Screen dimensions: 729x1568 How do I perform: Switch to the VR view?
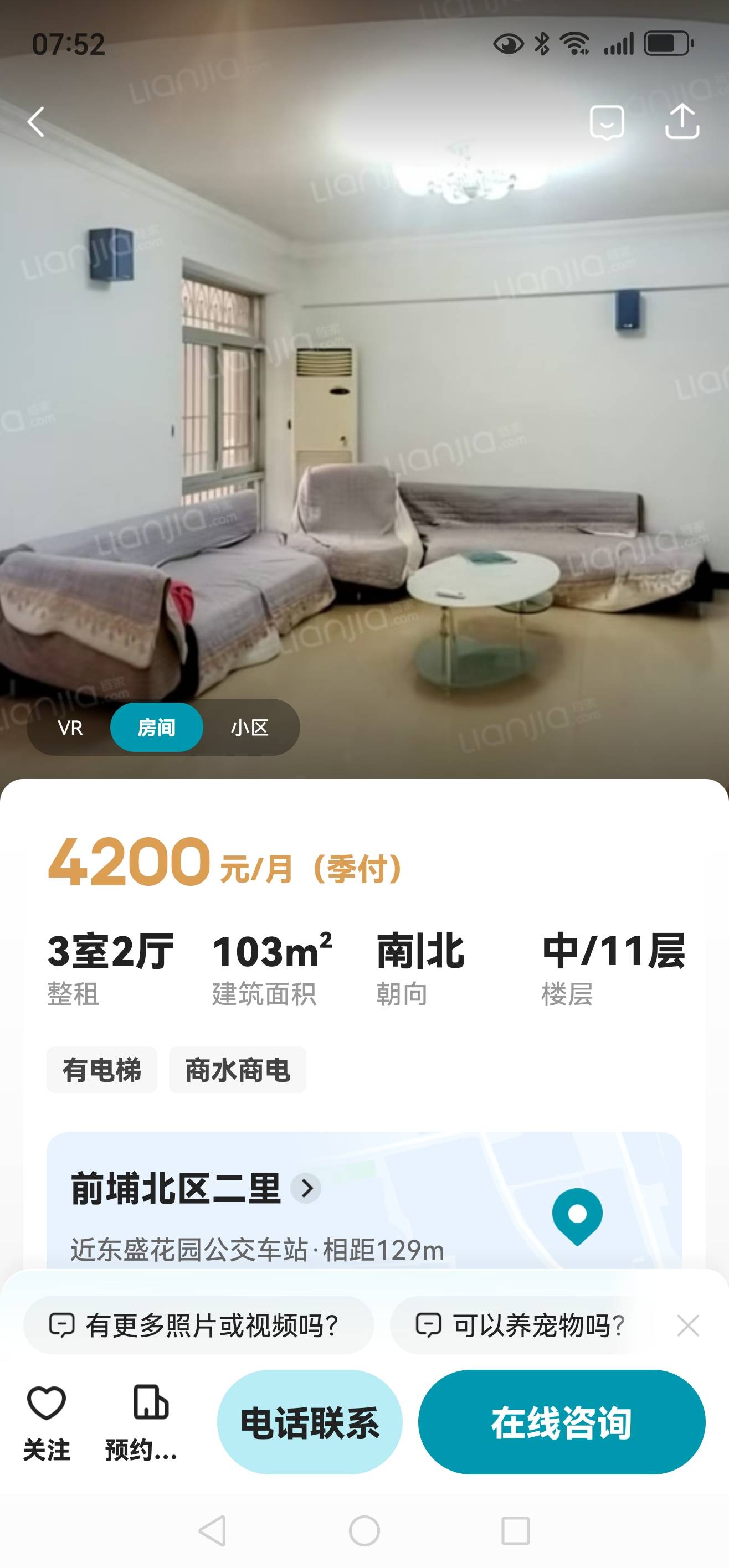70,728
